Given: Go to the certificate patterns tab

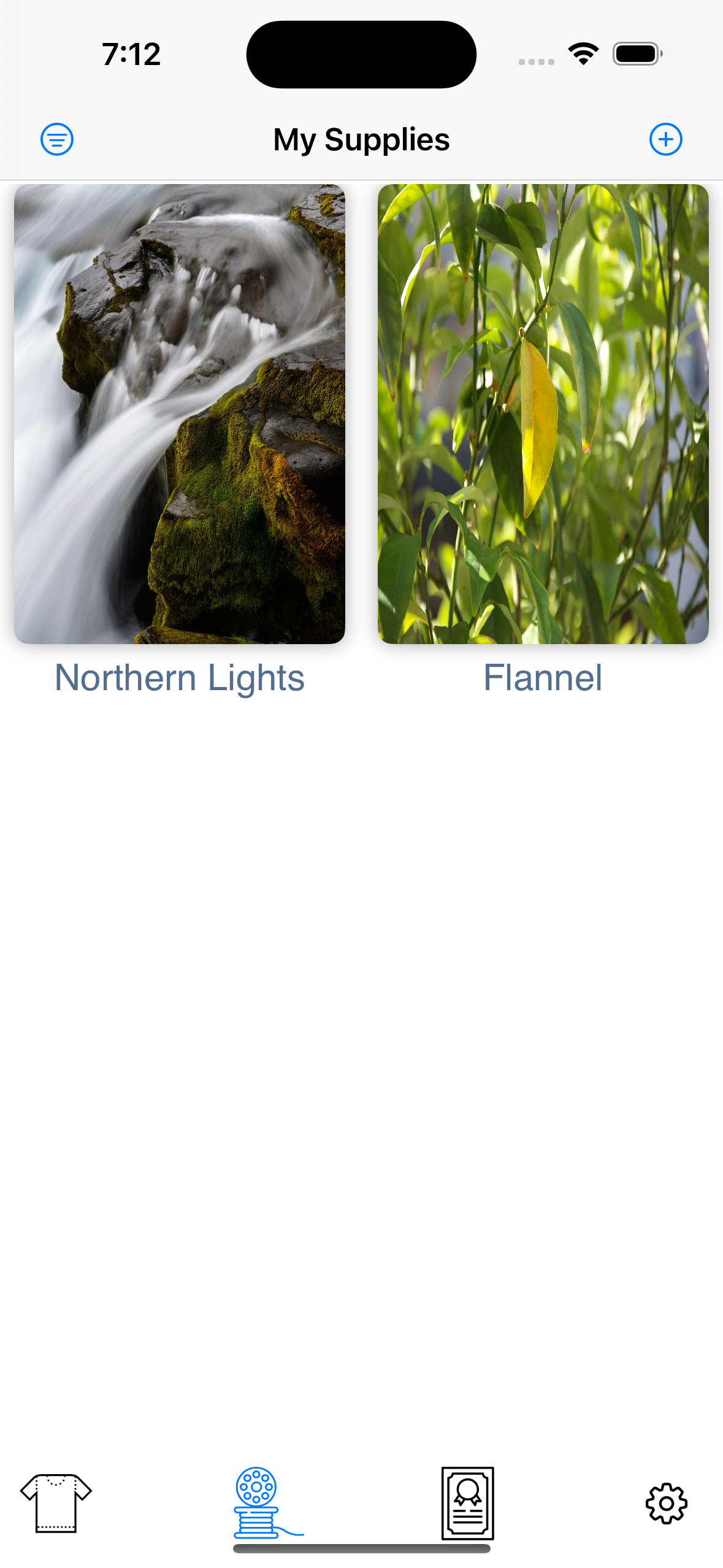Looking at the screenshot, I should coord(467,1502).
